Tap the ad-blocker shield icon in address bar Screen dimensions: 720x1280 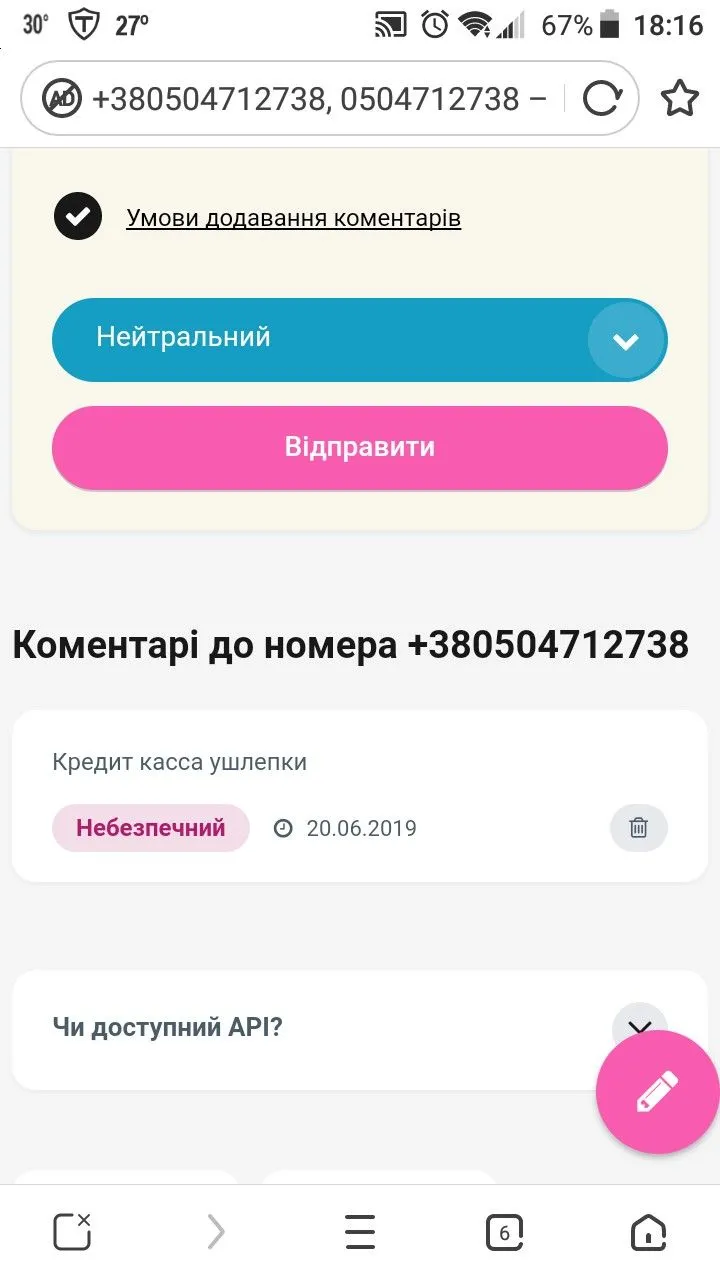[x=62, y=97]
